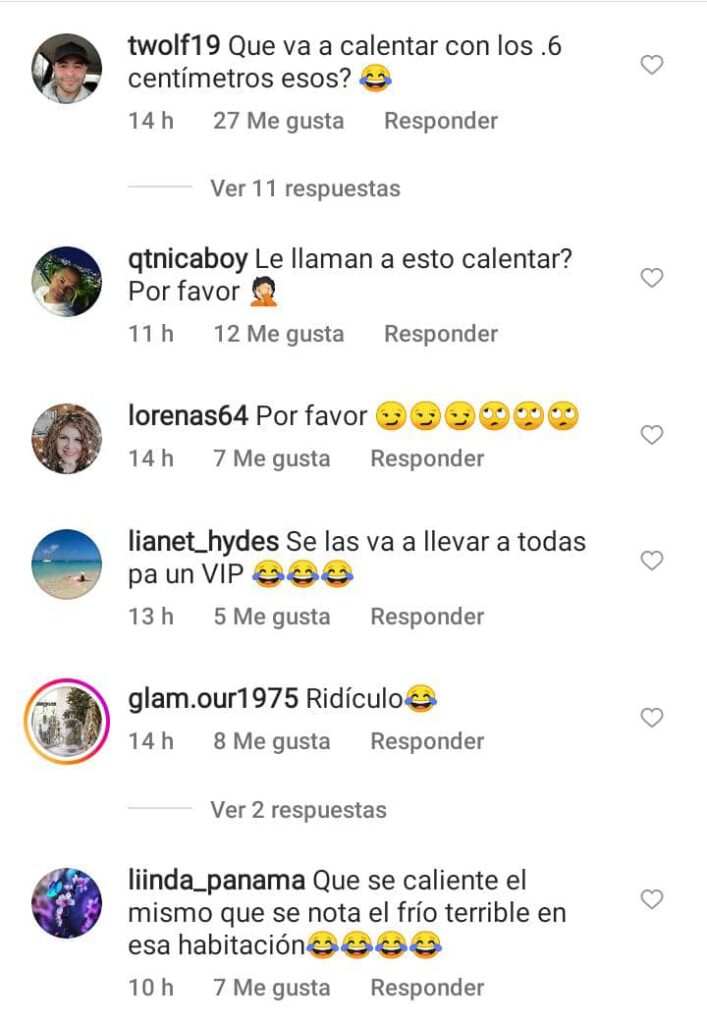
Task: Expand Ver 11 respuestas
Action: click(305, 189)
